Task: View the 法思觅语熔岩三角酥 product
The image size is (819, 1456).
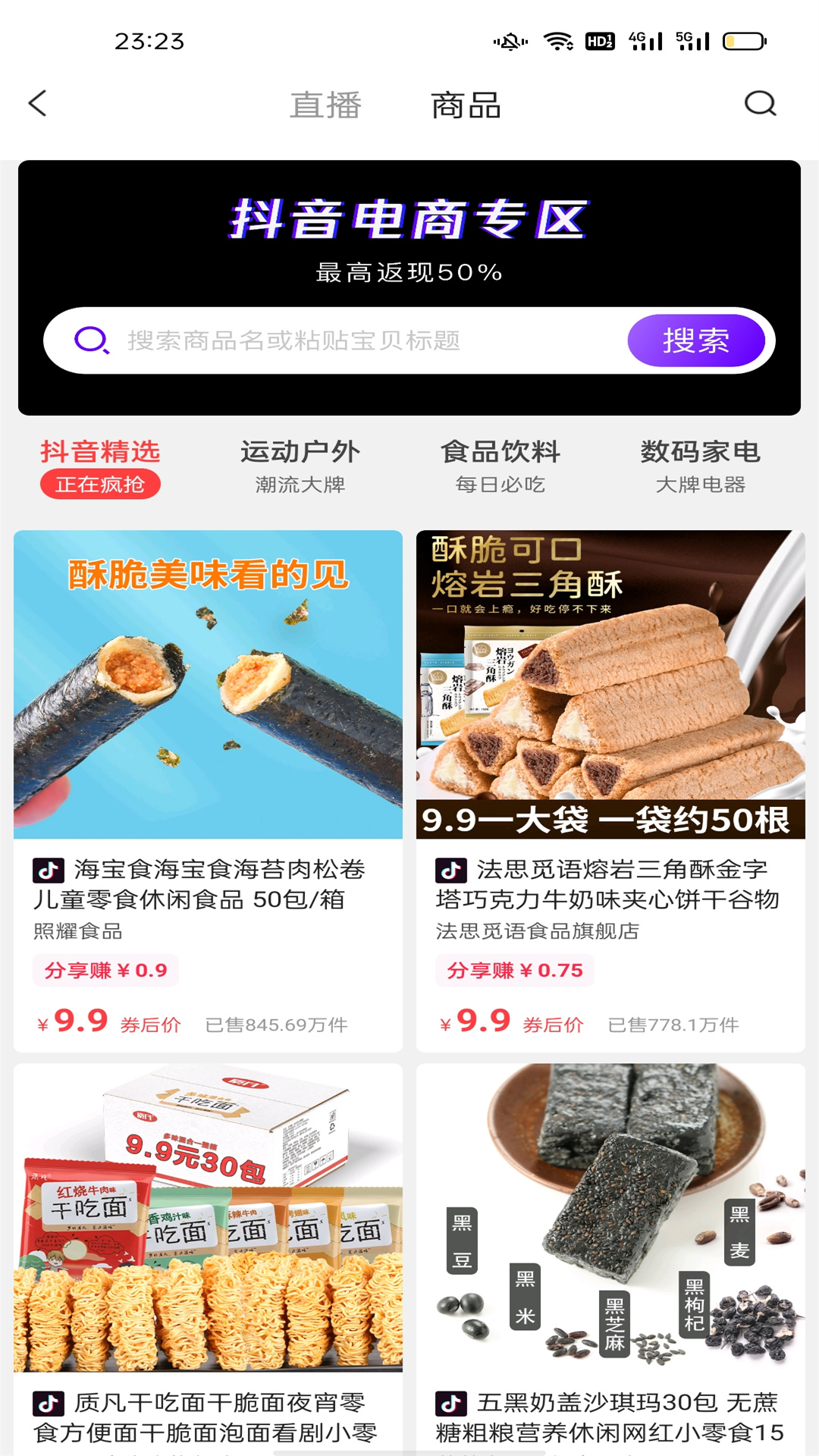Action: (x=610, y=791)
